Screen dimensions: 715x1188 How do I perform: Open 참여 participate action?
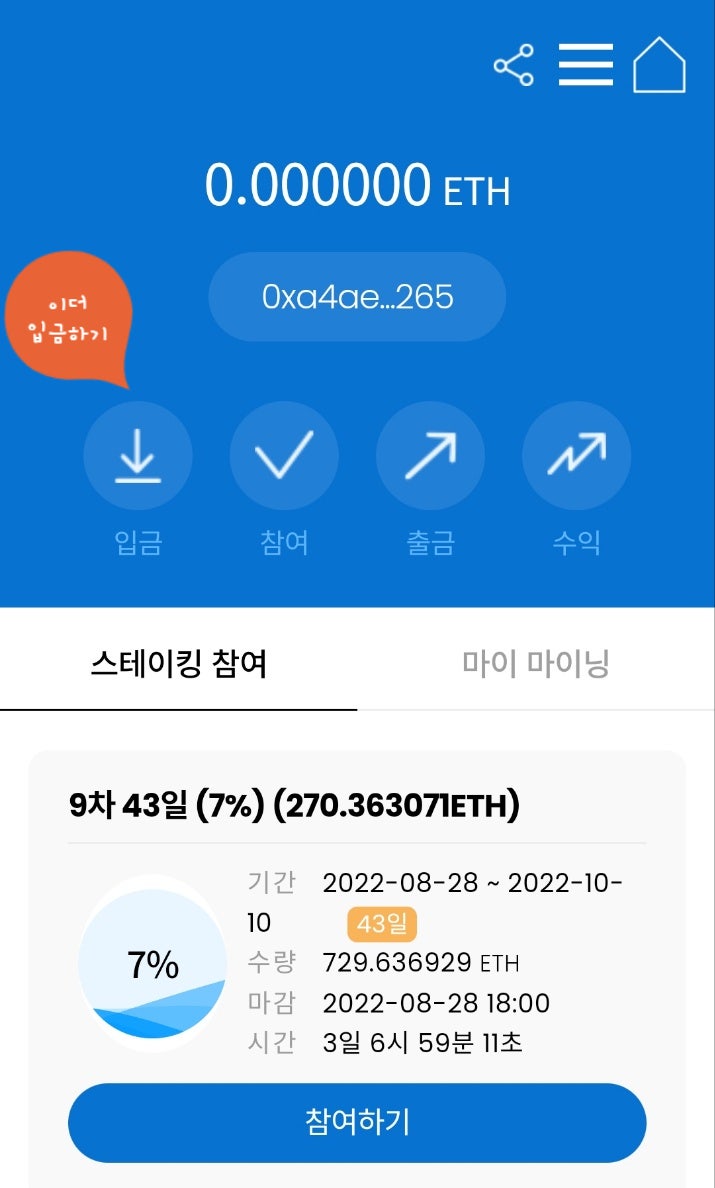[x=284, y=456]
